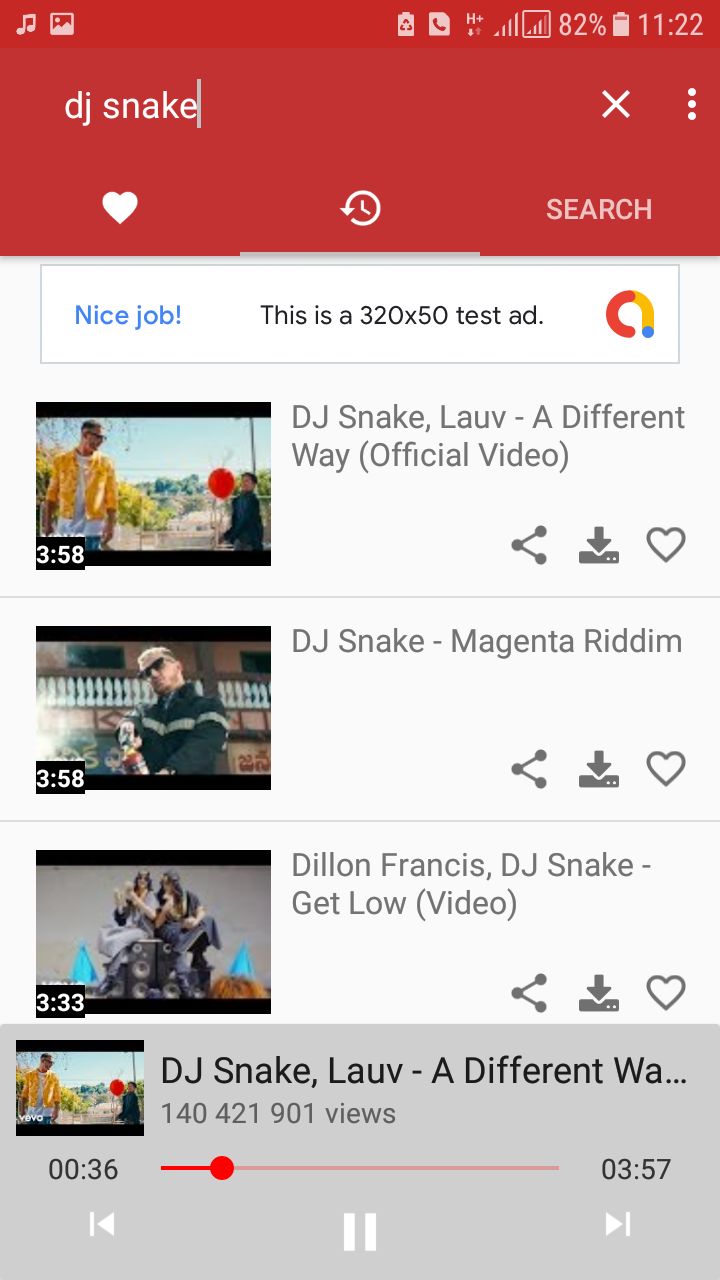
Task: Share the Magenta Riddim video
Action: [529, 769]
